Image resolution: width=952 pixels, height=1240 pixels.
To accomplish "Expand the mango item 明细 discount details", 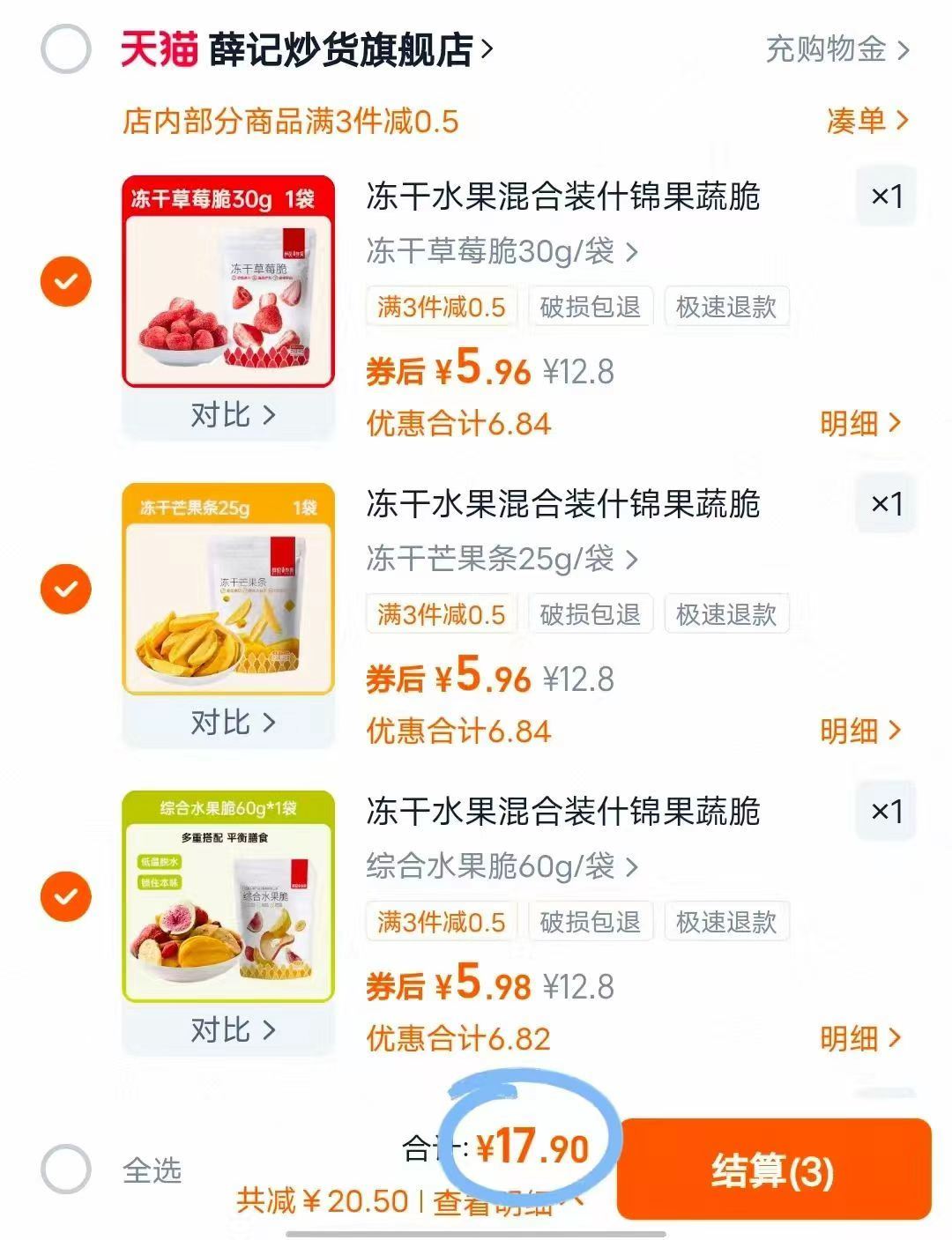I will coord(859,731).
